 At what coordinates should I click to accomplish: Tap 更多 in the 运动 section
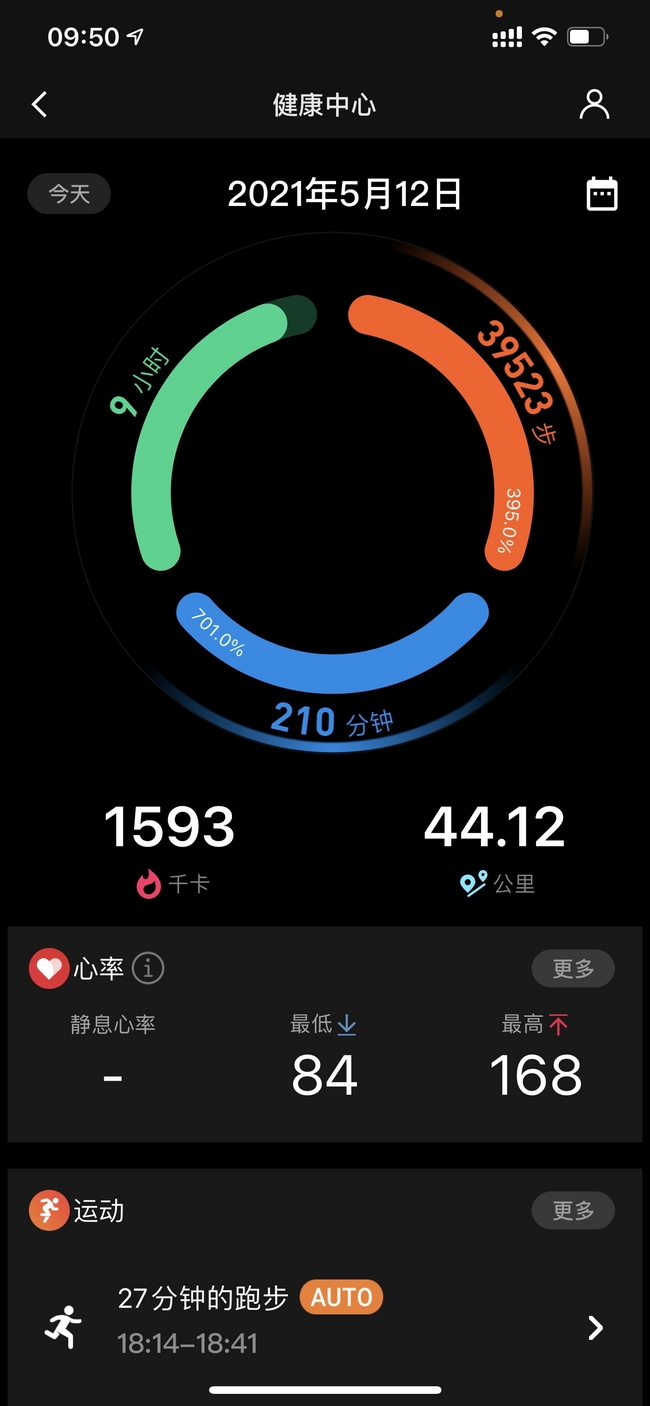(x=573, y=1211)
